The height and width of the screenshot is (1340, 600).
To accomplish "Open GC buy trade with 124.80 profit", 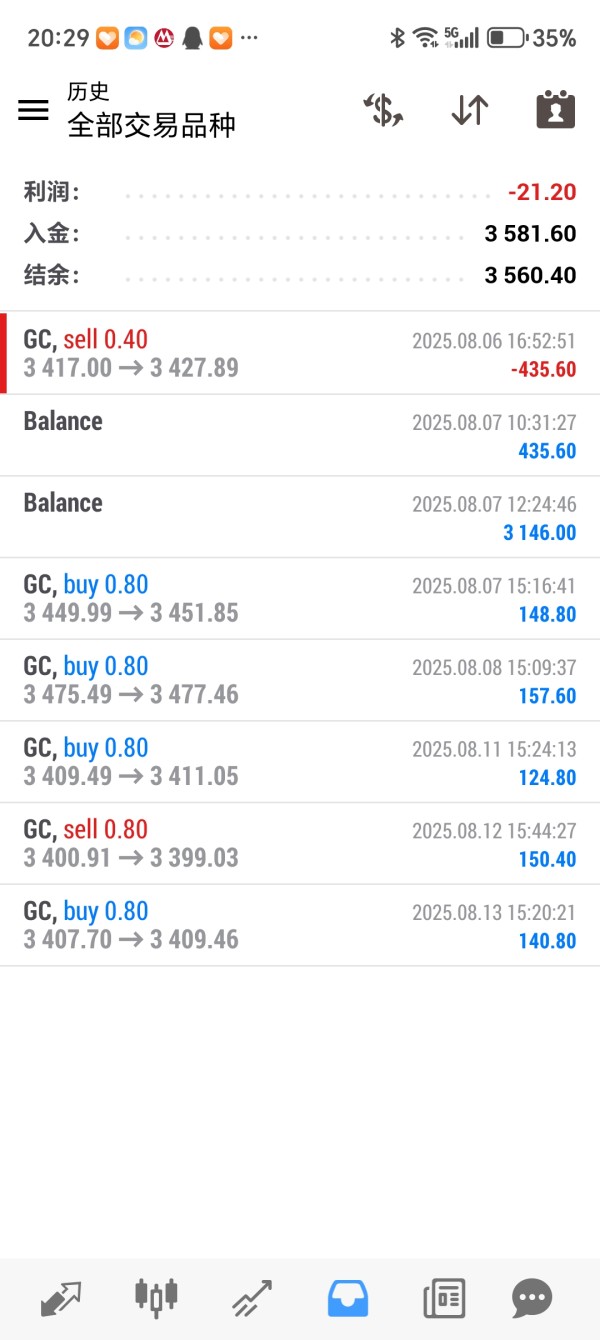I will 300,762.
